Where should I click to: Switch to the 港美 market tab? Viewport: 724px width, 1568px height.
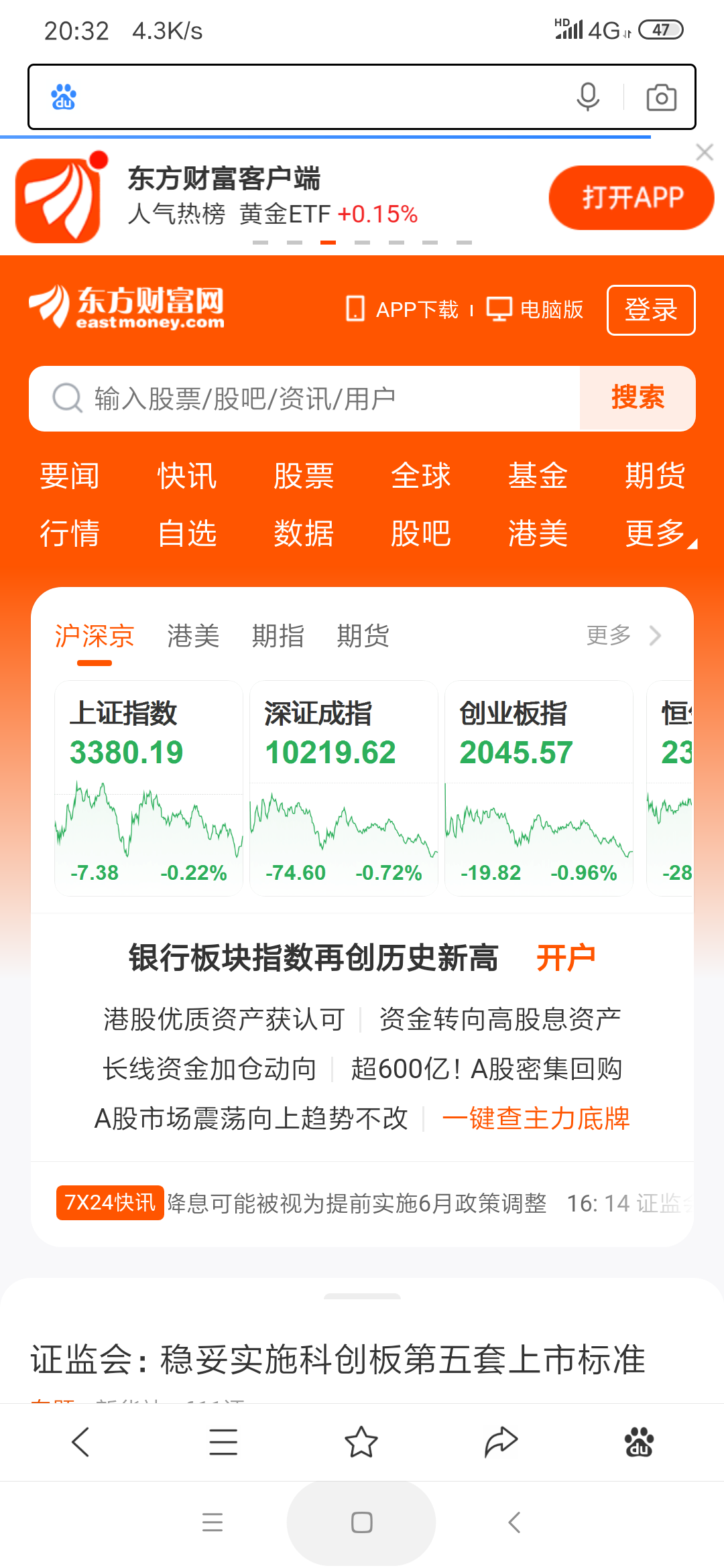(193, 636)
